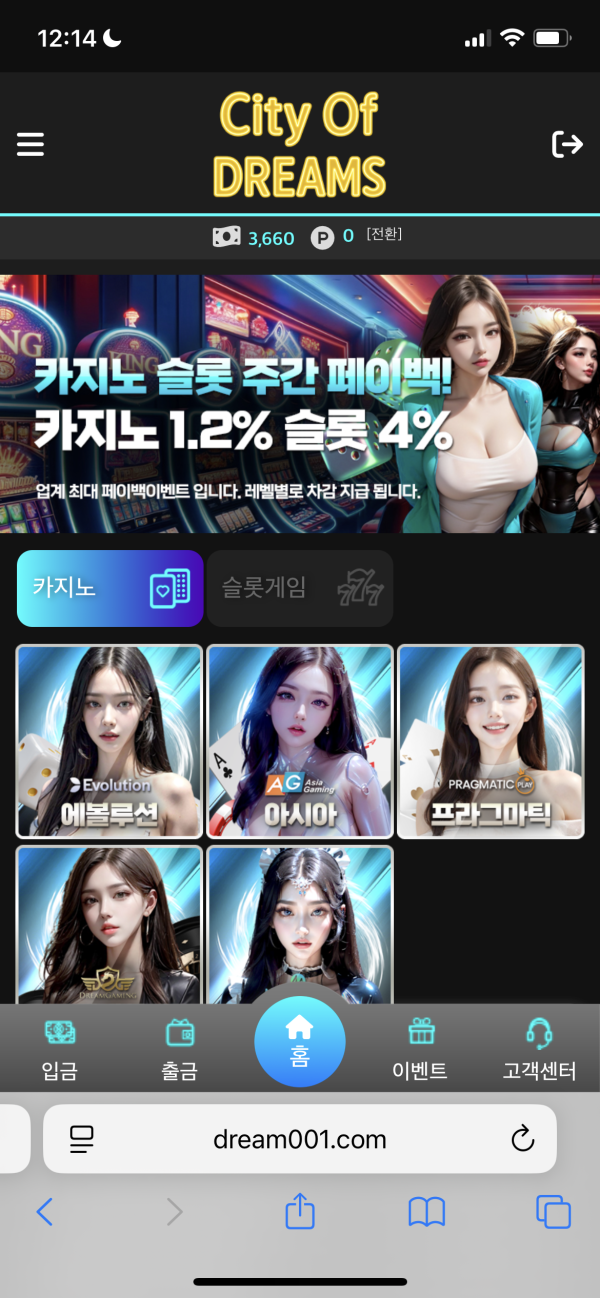Share this page from Safari toolbar
This screenshot has height=1298, width=600.
tap(300, 1212)
